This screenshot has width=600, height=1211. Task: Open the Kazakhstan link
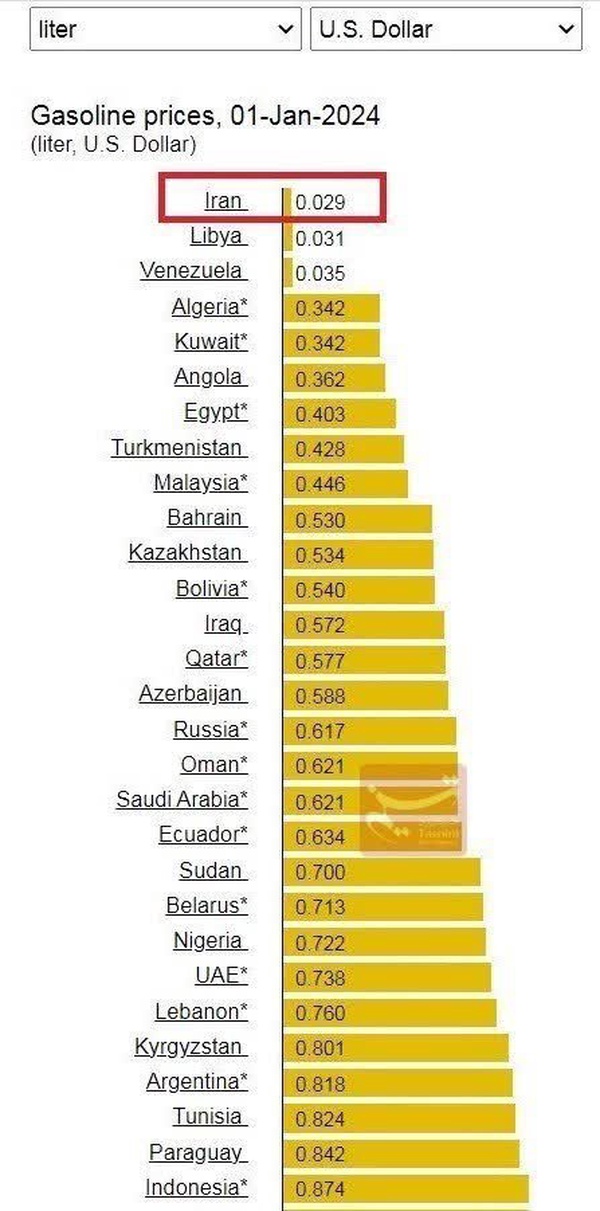(x=187, y=553)
